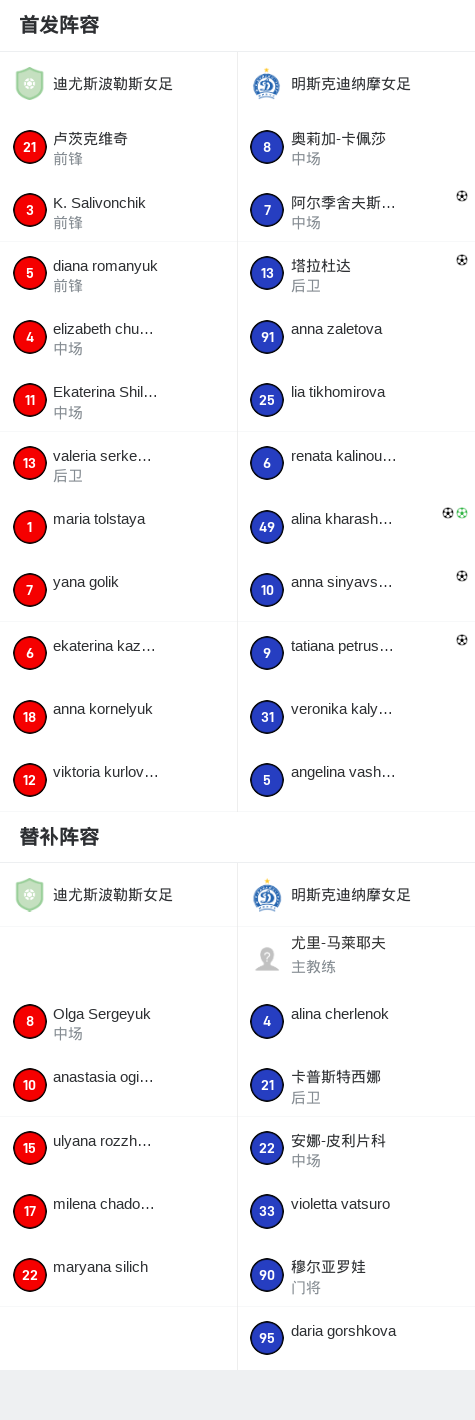View diana romanyuk's player details
Image resolution: width=475 pixels, height=1420 pixels.
[118, 274]
